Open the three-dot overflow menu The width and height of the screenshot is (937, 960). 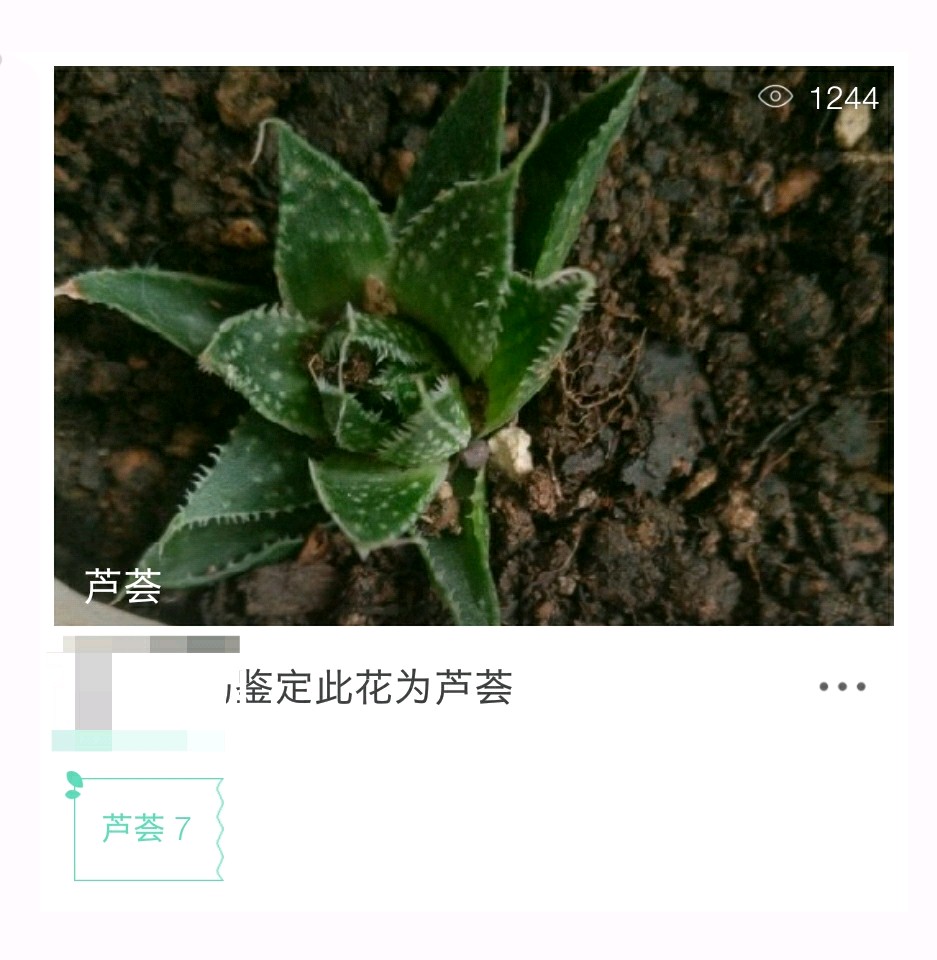pyautogui.click(x=842, y=687)
